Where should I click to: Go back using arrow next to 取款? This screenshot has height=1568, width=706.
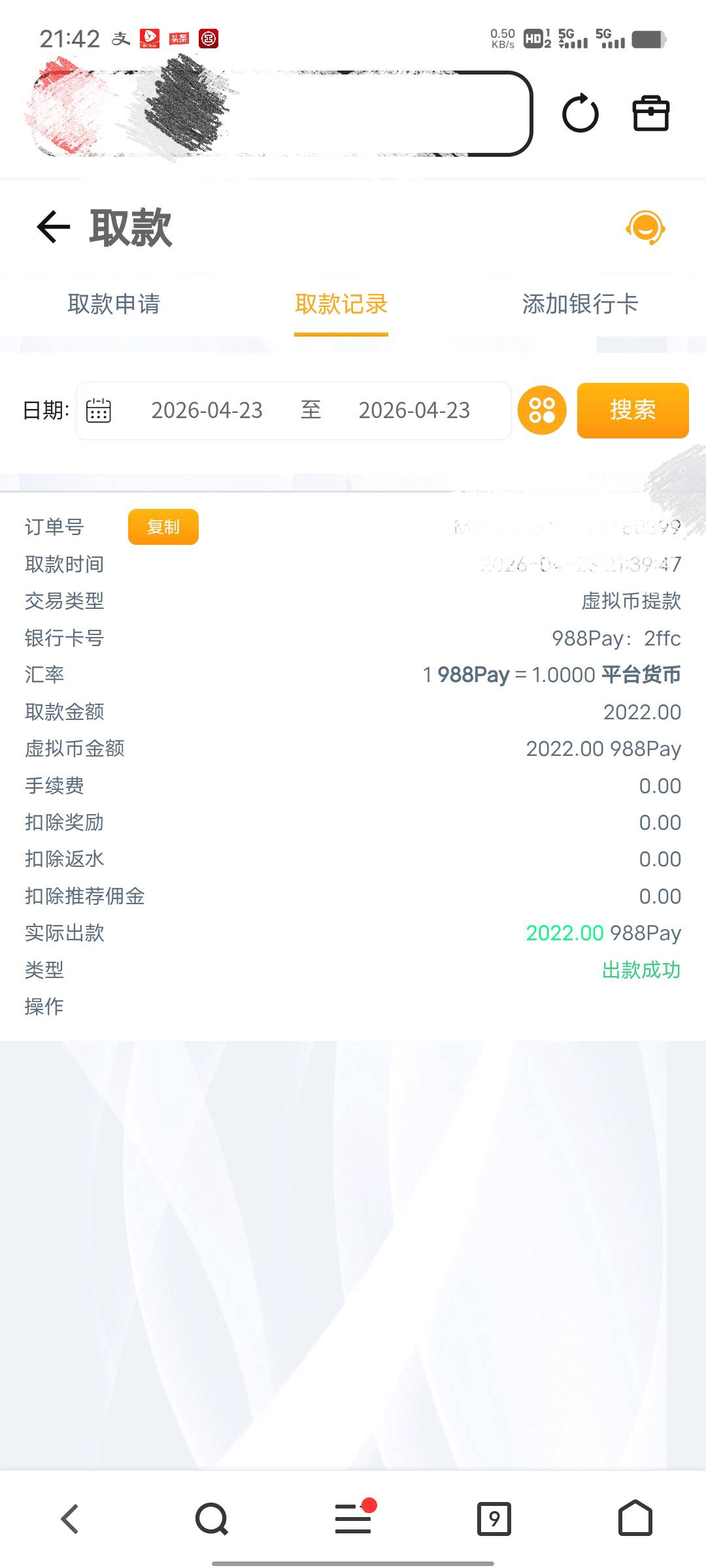pos(50,227)
